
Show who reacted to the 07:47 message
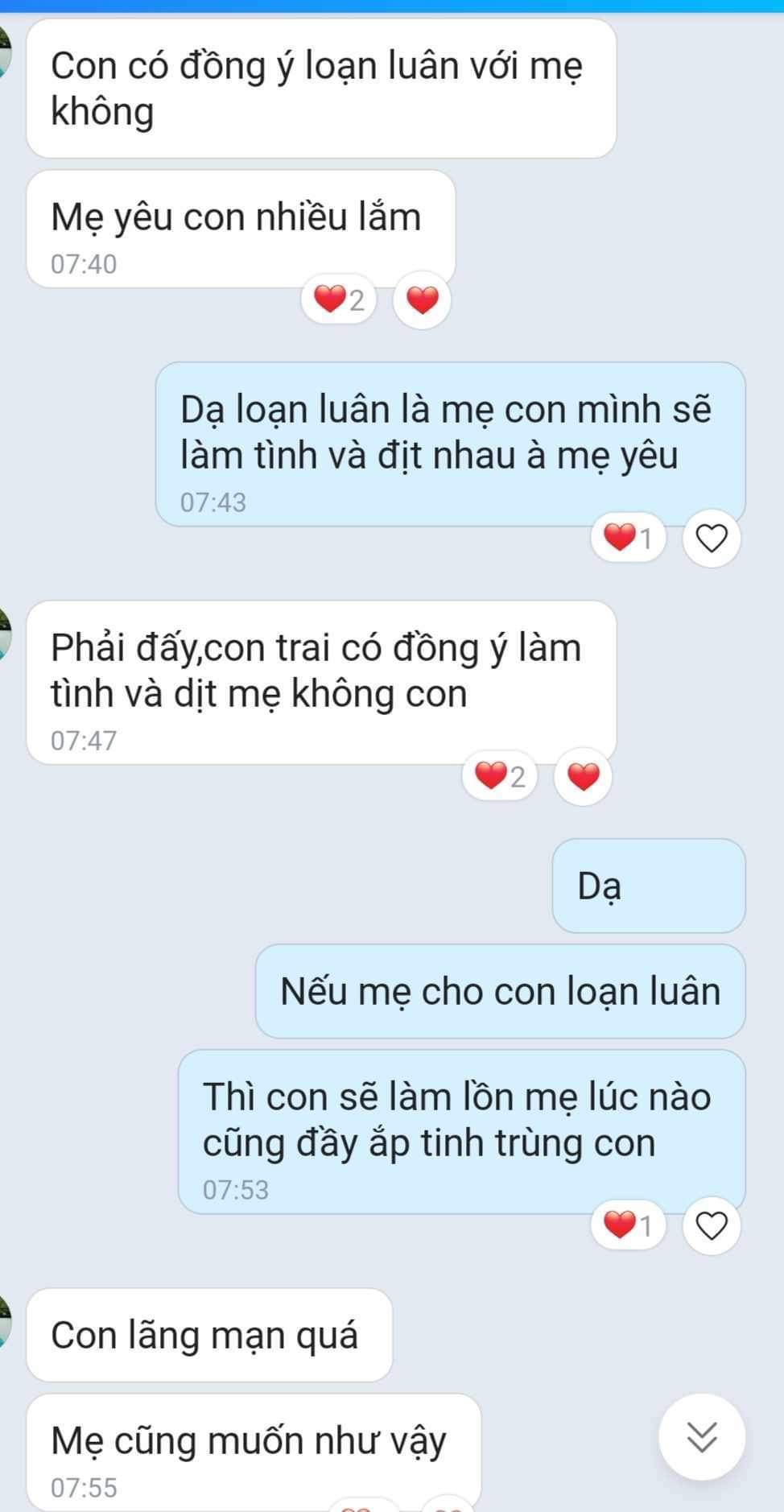click(x=500, y=777)
